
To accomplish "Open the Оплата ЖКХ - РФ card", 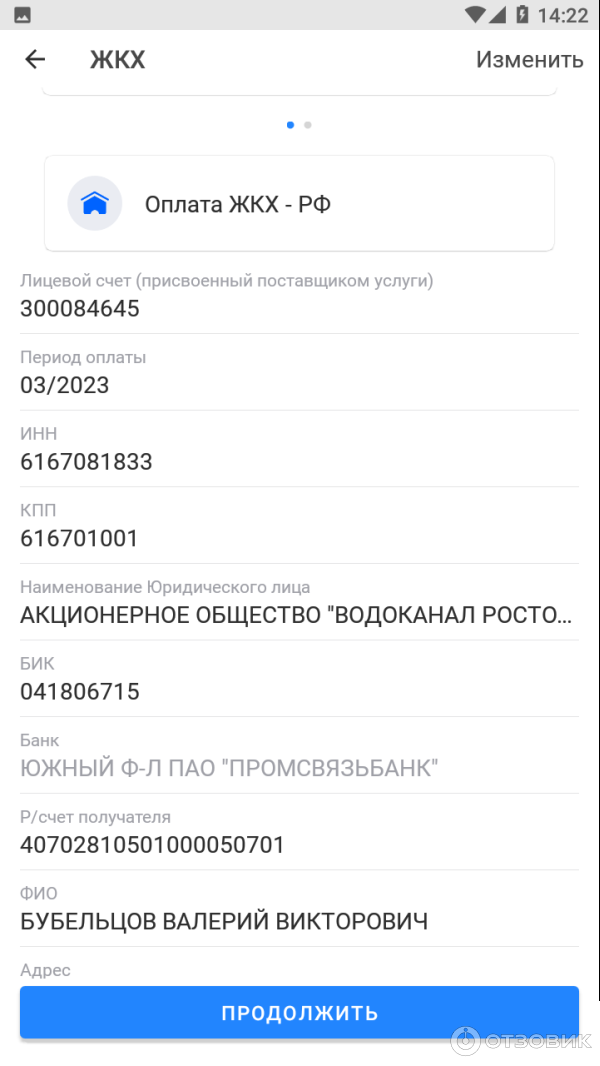I will point(299,204).
